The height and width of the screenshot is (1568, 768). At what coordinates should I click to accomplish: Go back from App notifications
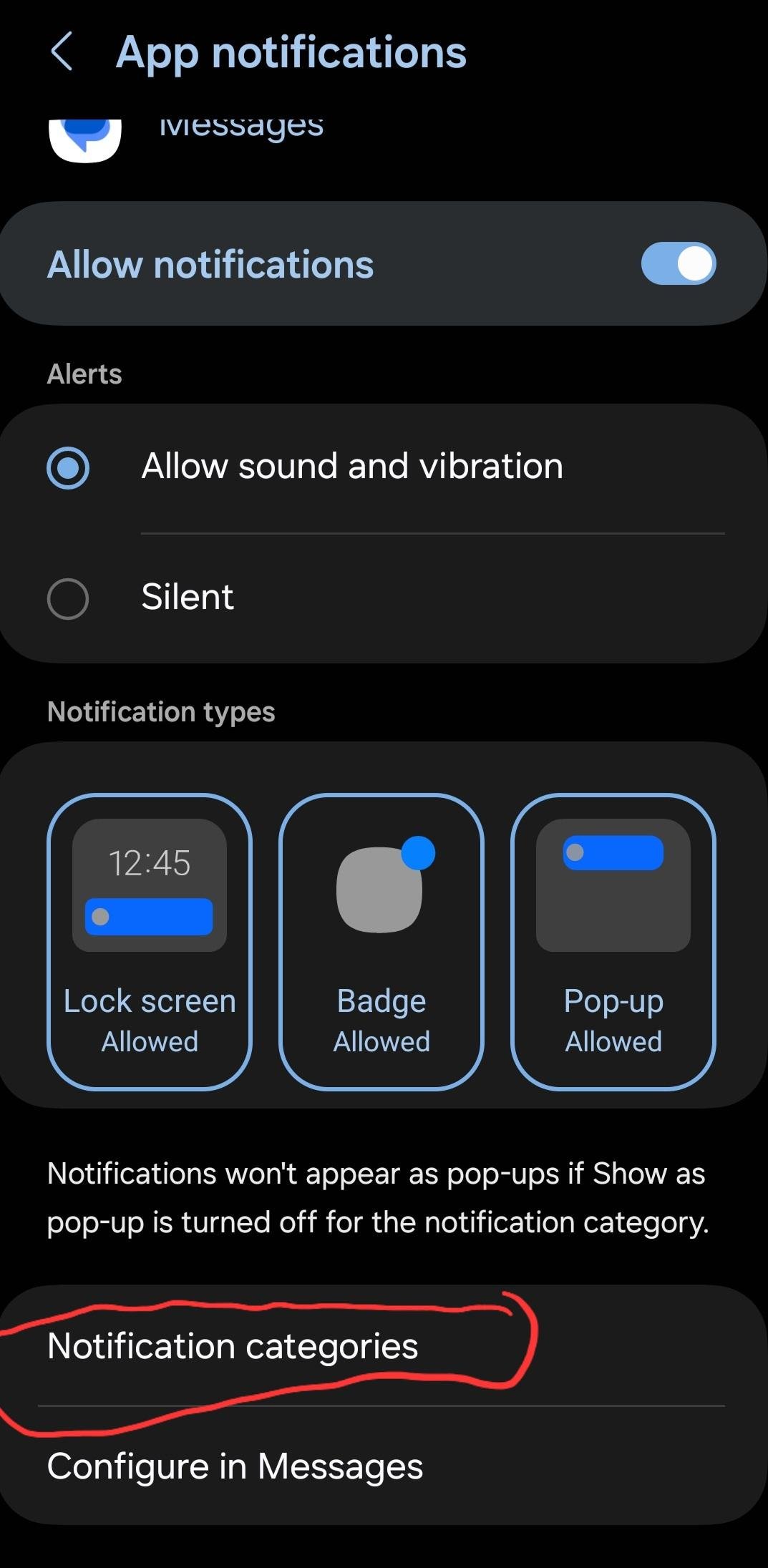pyautogui.click(x=62, y=52)
